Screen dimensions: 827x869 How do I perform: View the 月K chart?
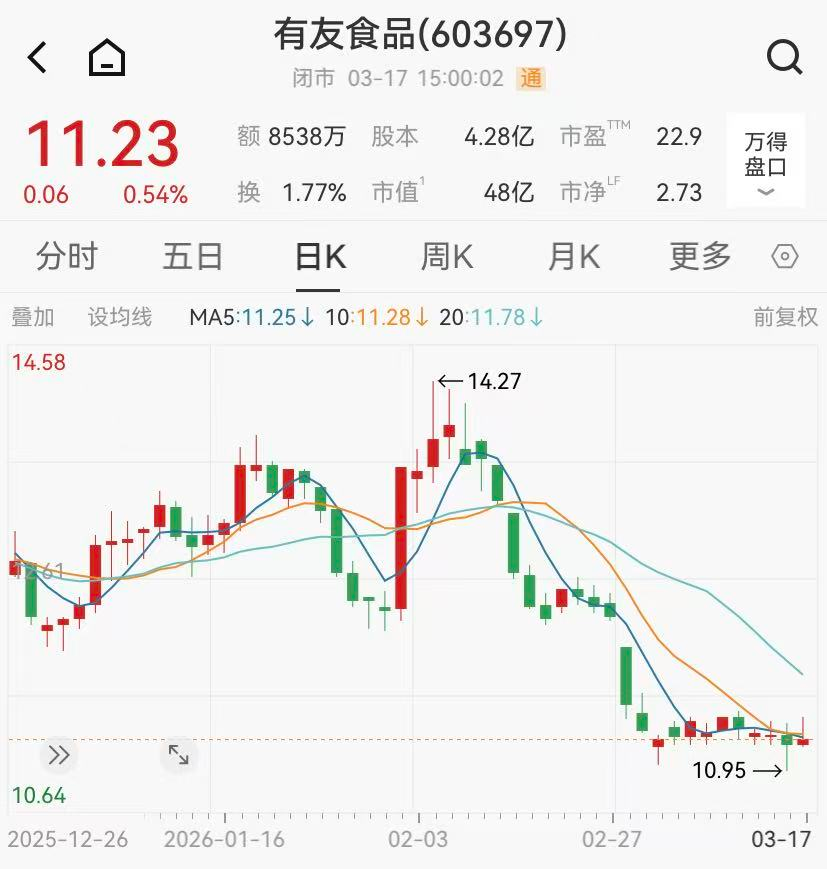pos(573,257)
